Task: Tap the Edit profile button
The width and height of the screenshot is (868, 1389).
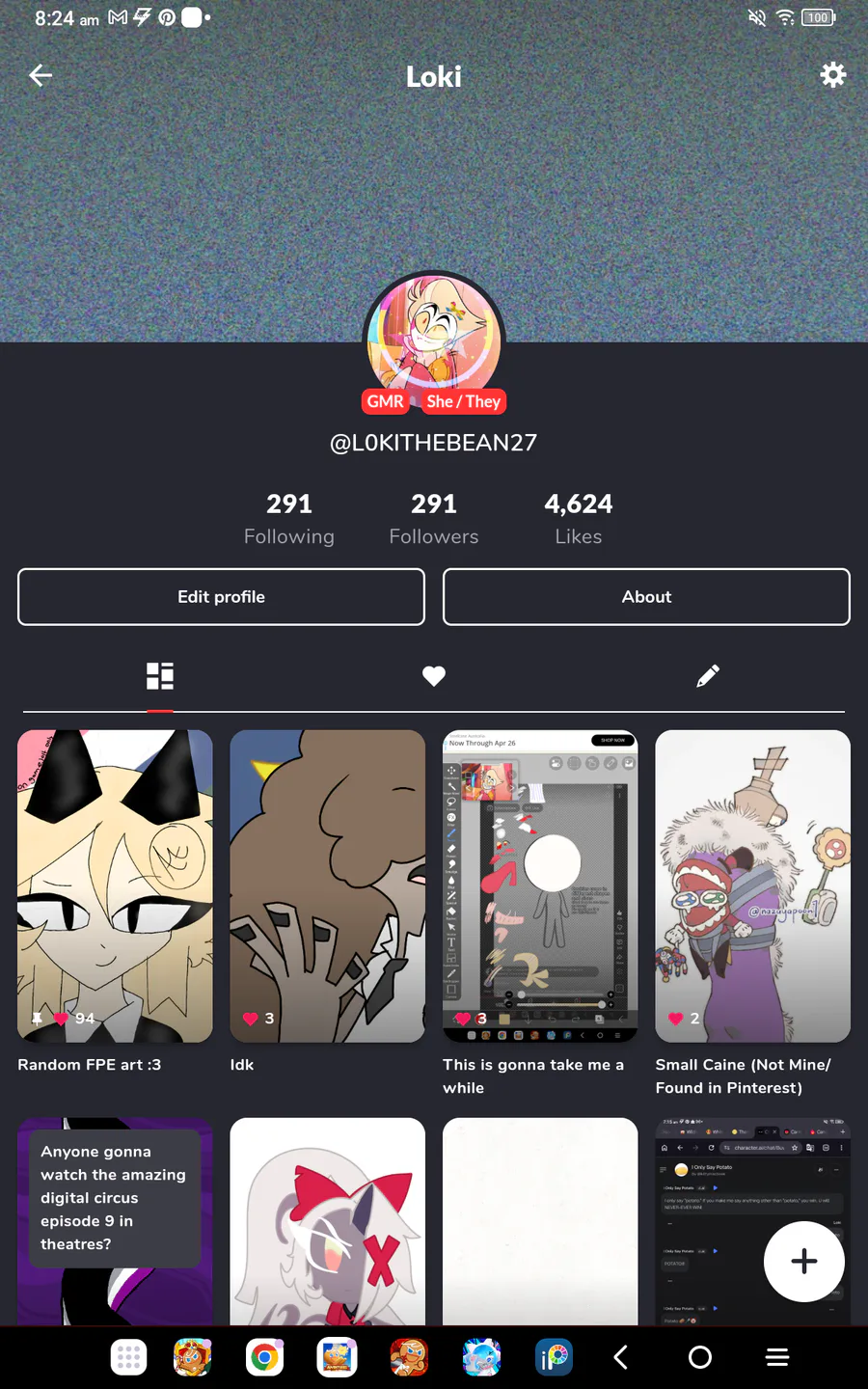Action: click(221, 597)
